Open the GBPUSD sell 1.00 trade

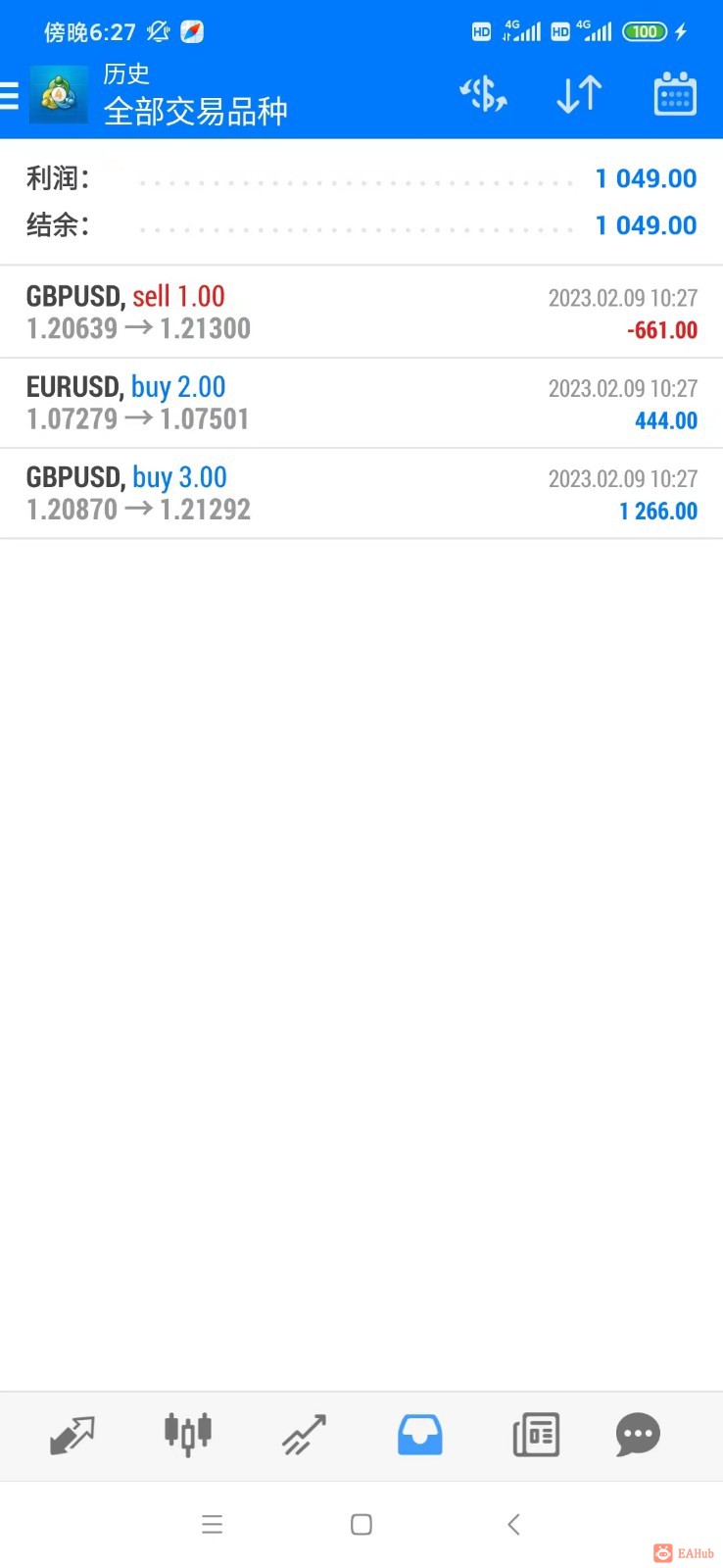pos(361,312)
